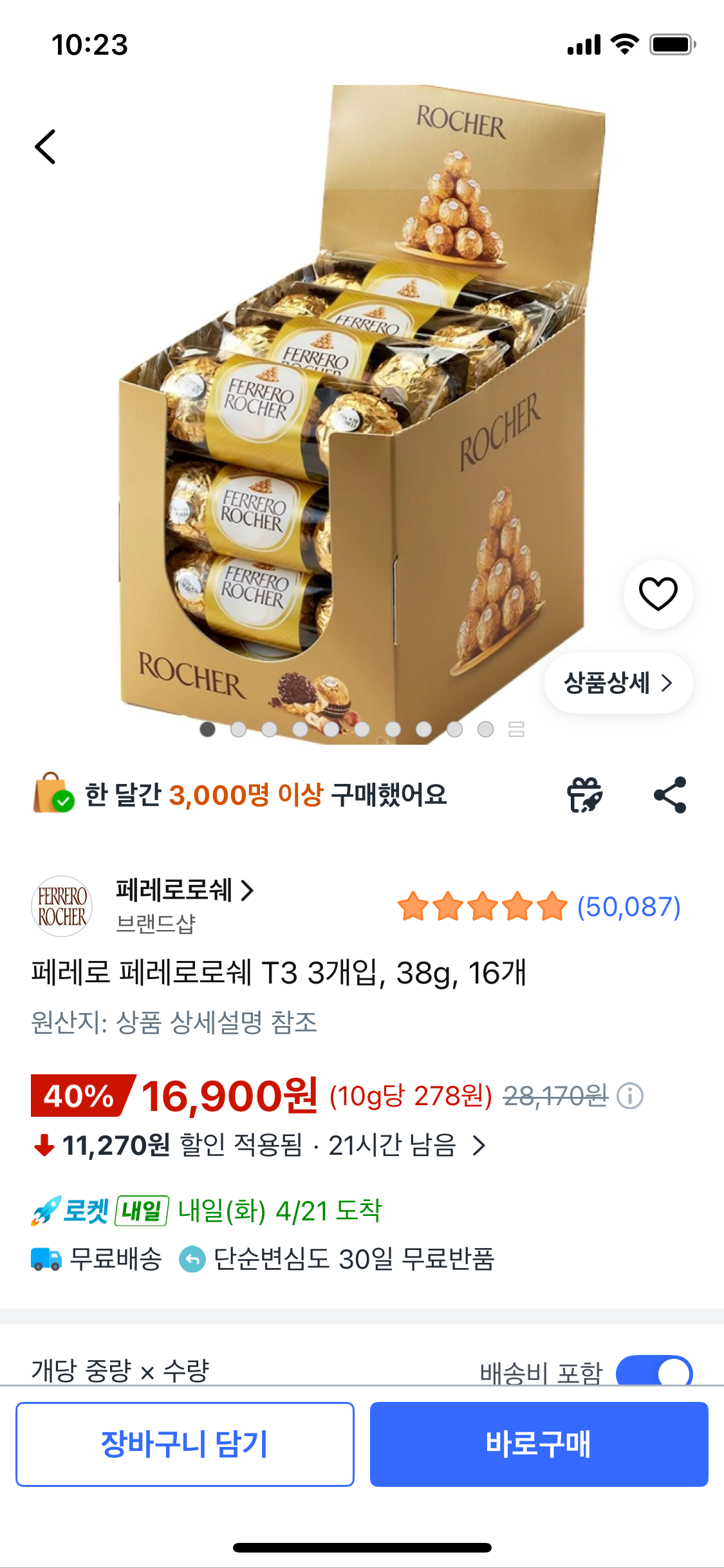This screenshot has width=724, height=1568.
Task: Add product to wishlist with heart icon
Action: pos(658,595)
